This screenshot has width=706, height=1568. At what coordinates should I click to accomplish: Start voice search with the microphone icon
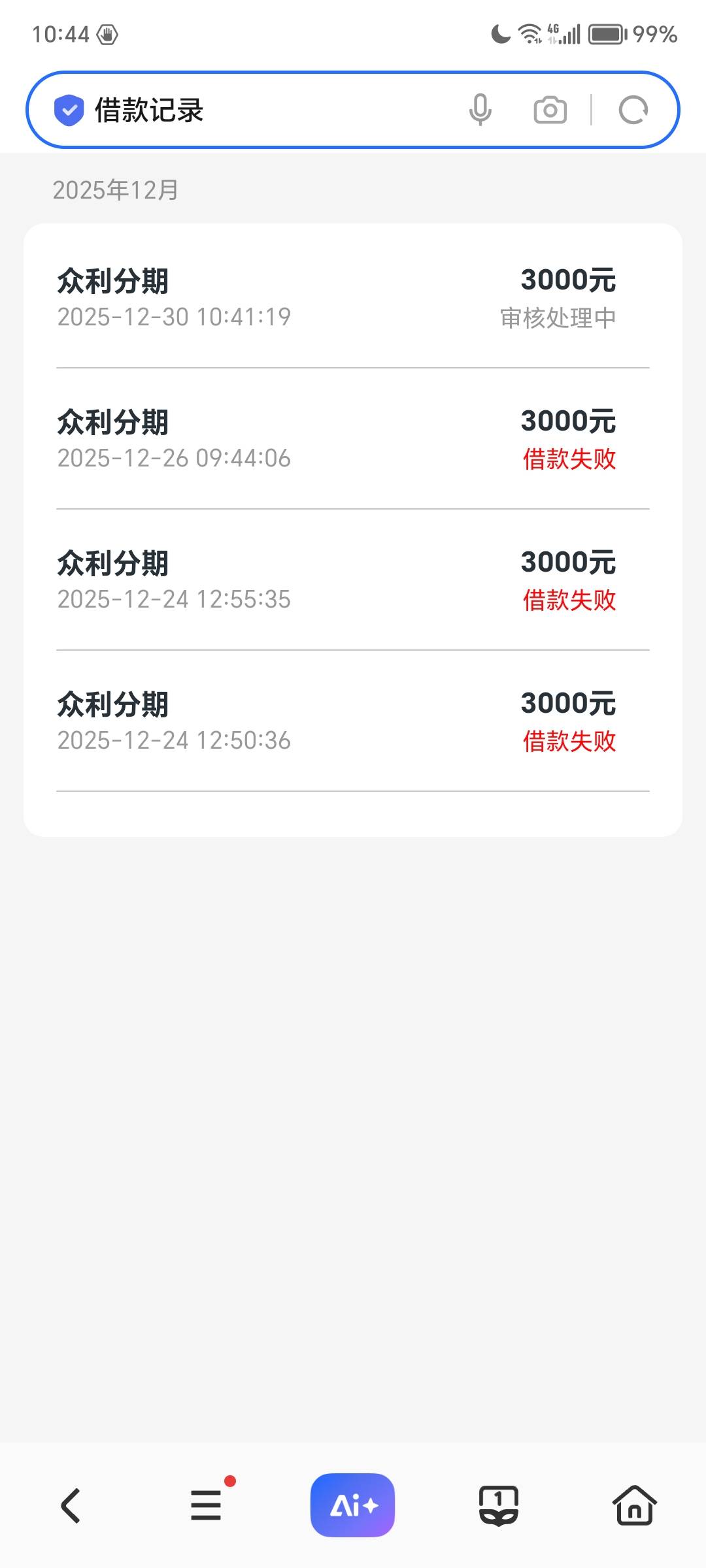(480, 110)
